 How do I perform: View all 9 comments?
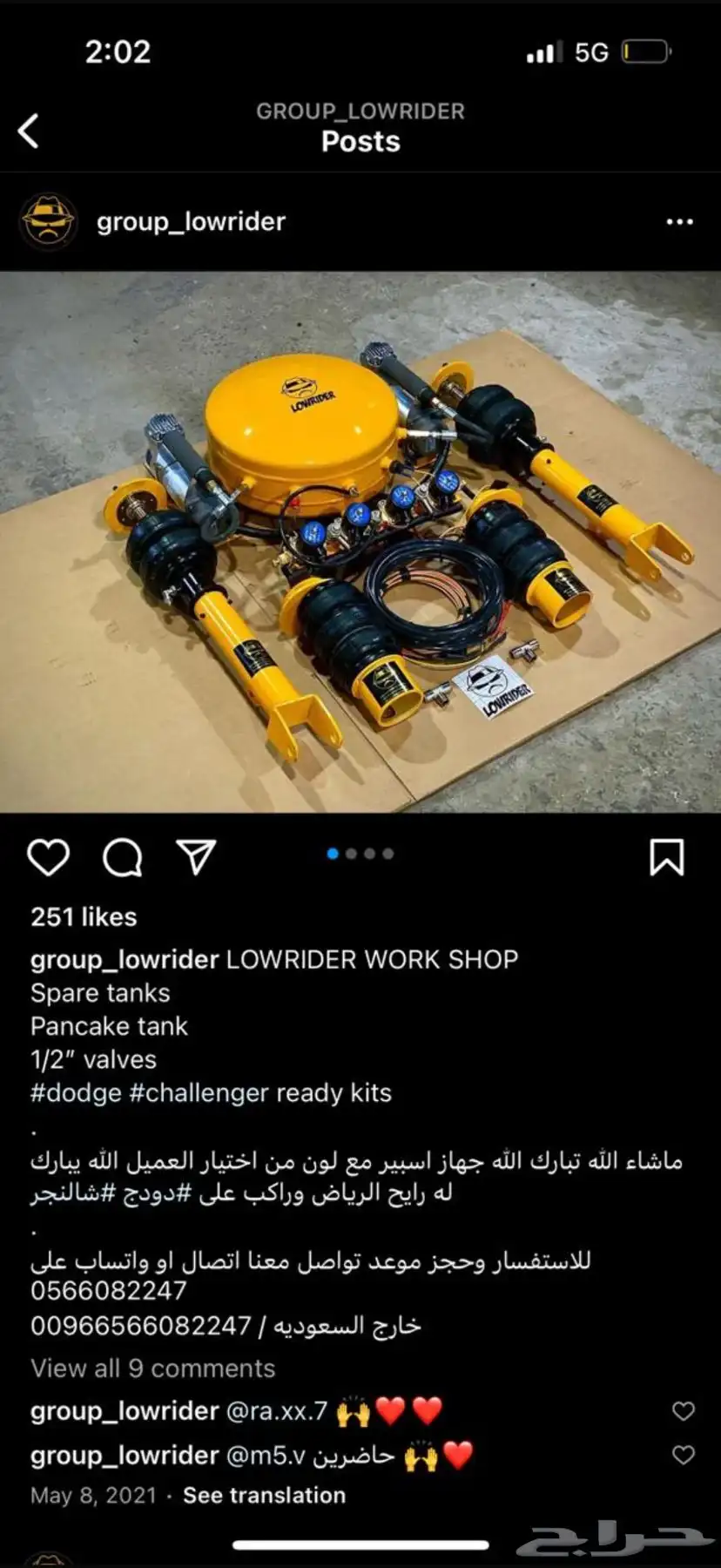click(x=153, y=1369)
